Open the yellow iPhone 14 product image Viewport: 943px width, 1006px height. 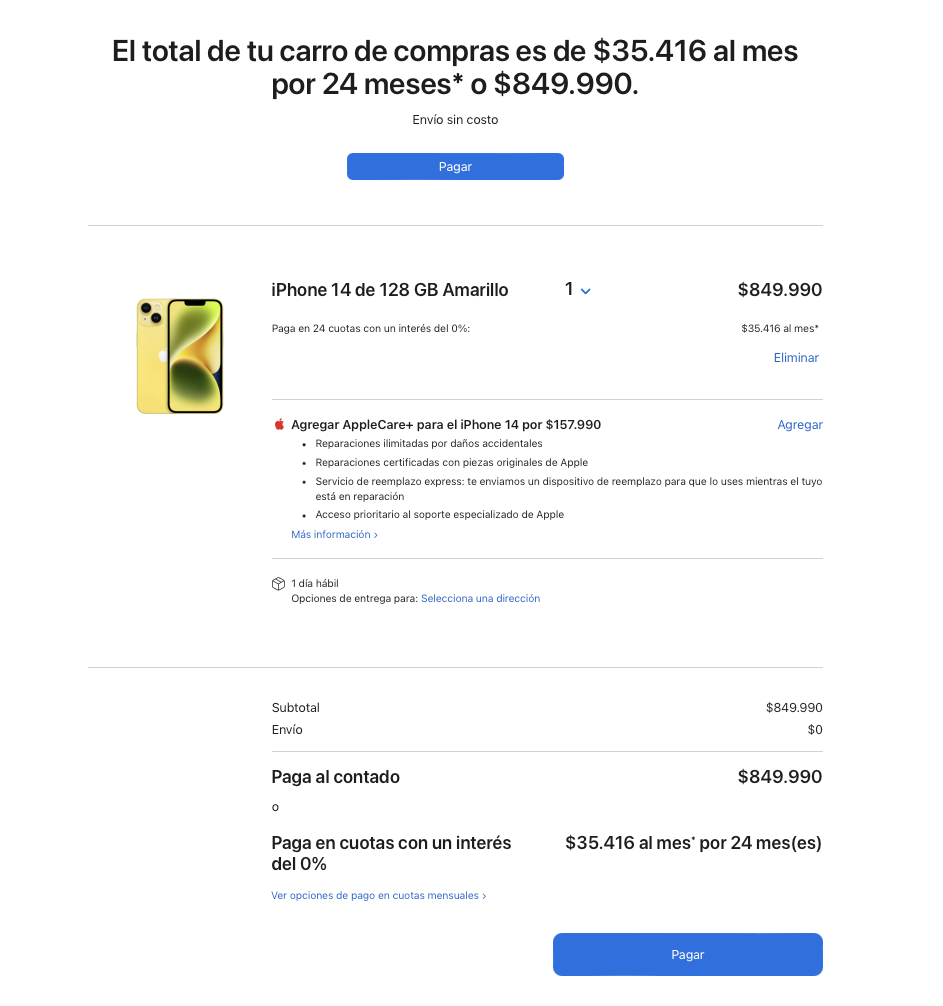click(x=180, y=355)
